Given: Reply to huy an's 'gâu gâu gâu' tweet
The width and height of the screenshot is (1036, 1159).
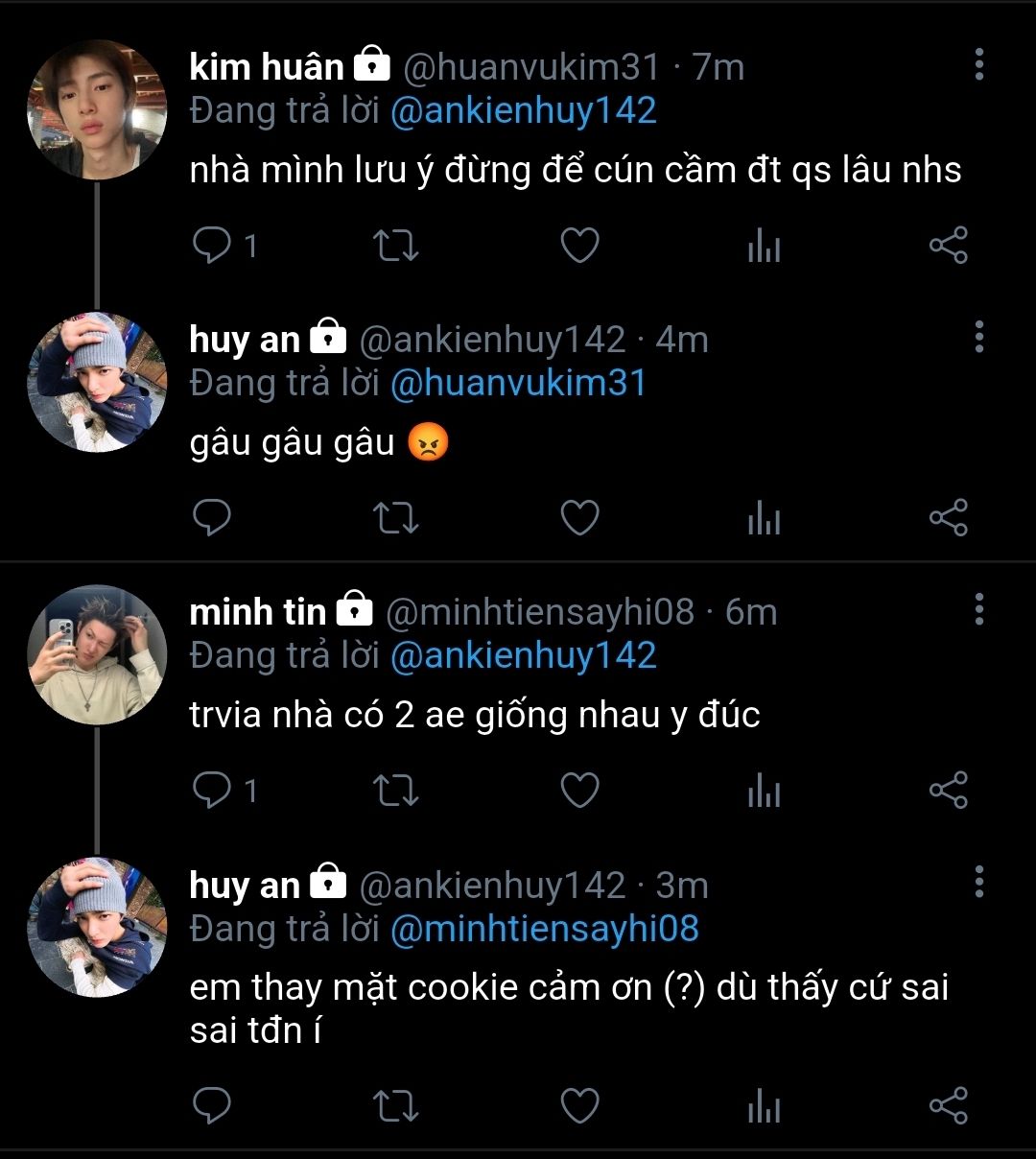Looking at the screenshot, I should coord(212,518).
